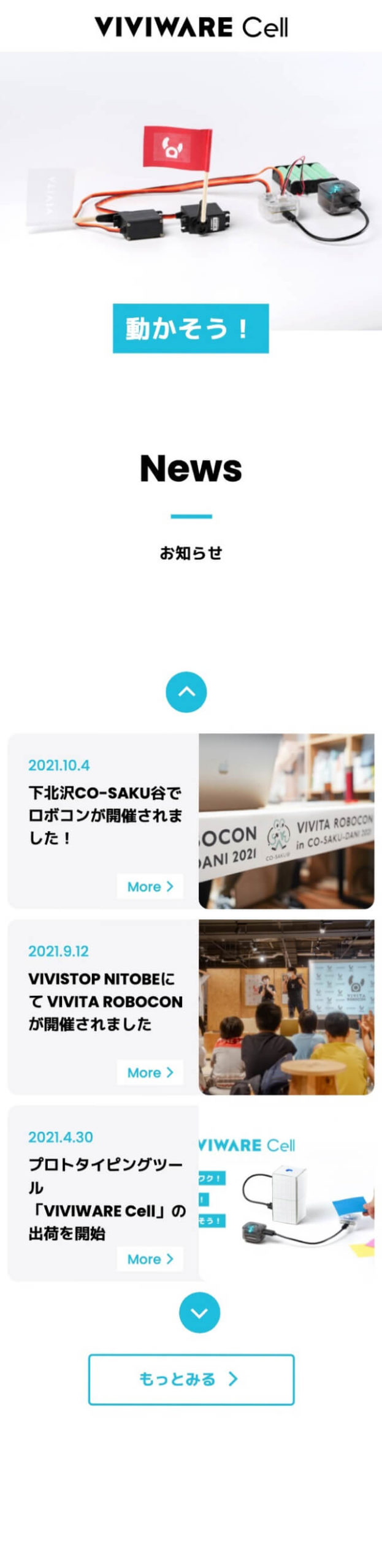The height and width of the screenshot is (1568, 382).
Task: Tap the down arrow below the news list
Action: (x=199, y=1313)
